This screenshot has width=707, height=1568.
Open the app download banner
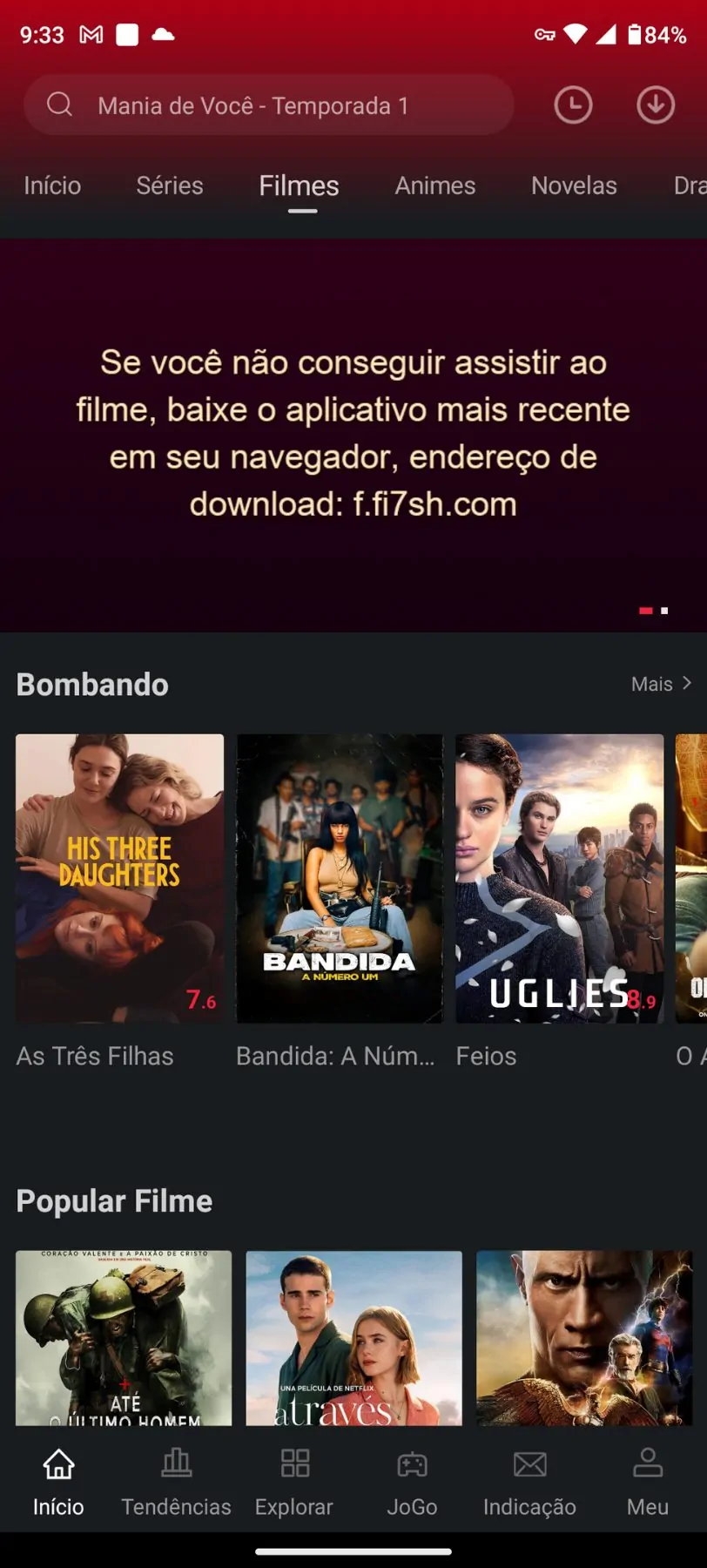[353, 434]
